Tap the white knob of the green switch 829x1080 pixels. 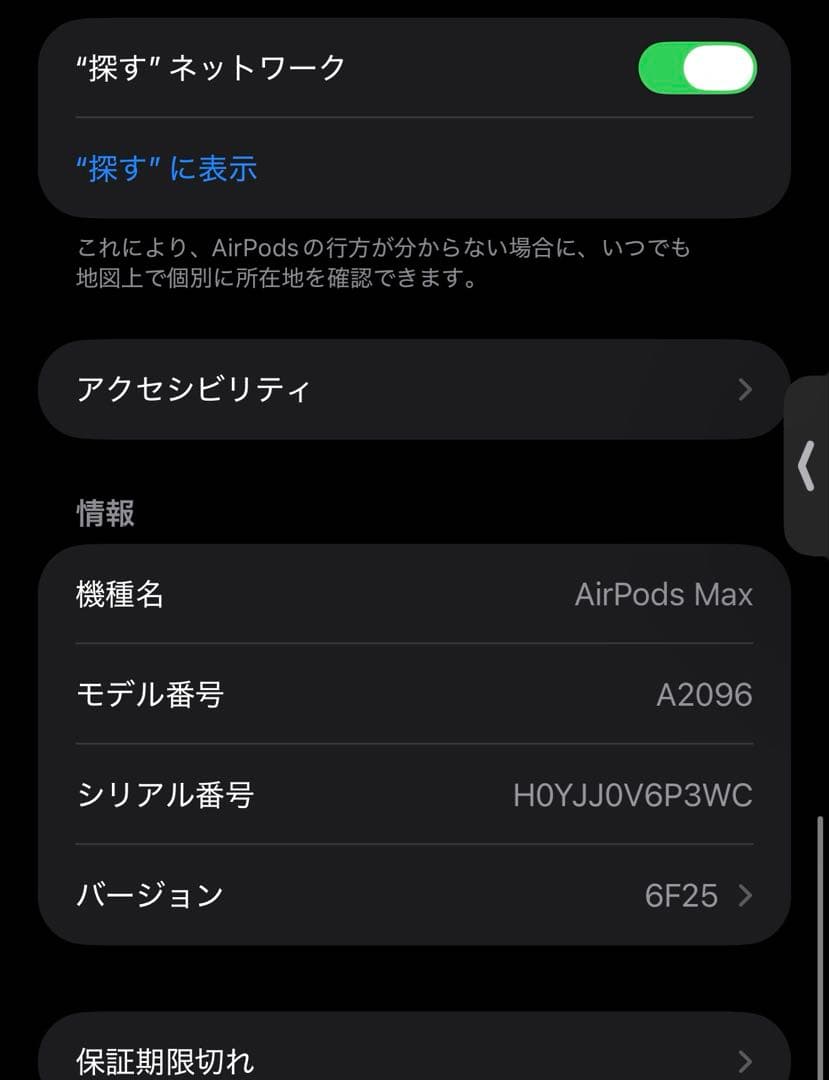pyautogui.click(x=722, y=68)
